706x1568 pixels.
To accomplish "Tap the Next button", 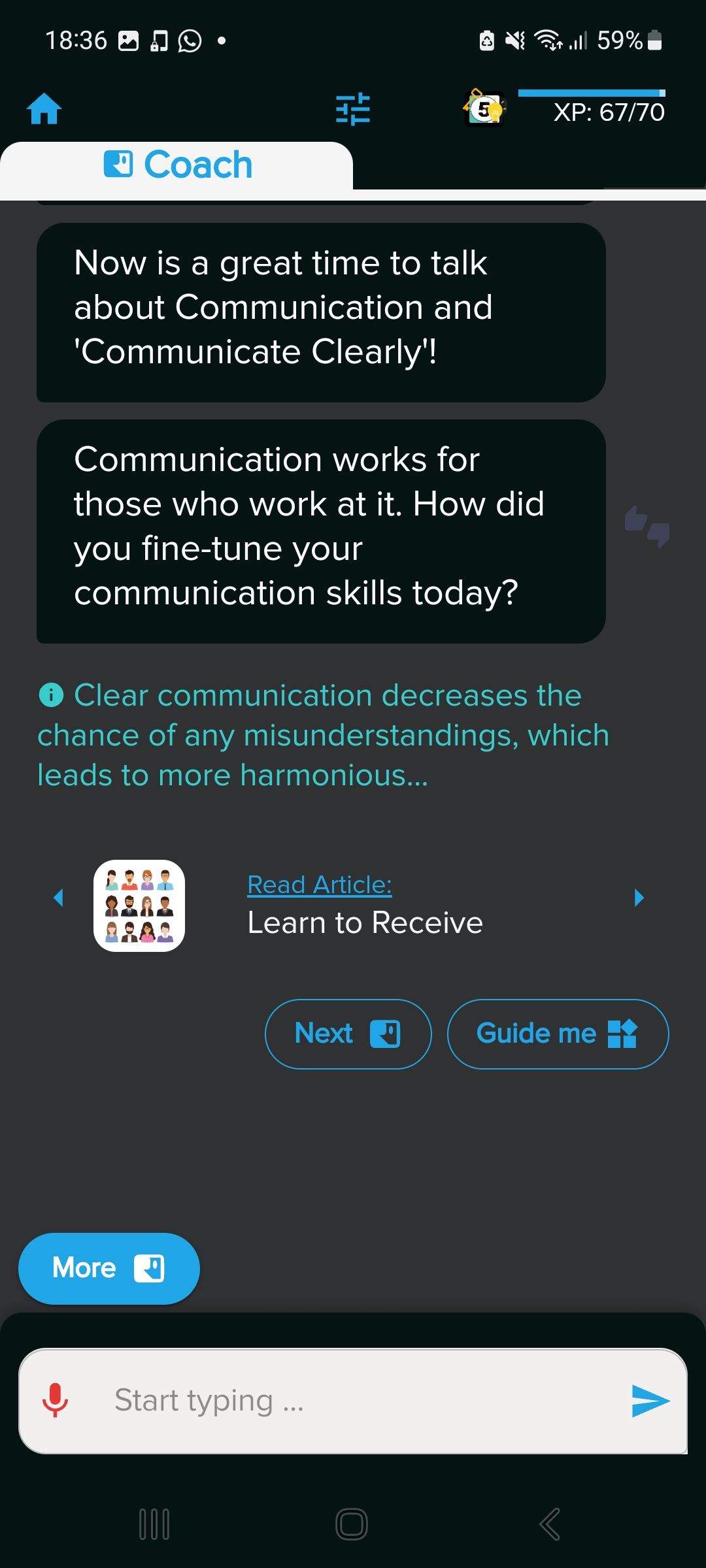I will pos(348,1034).
